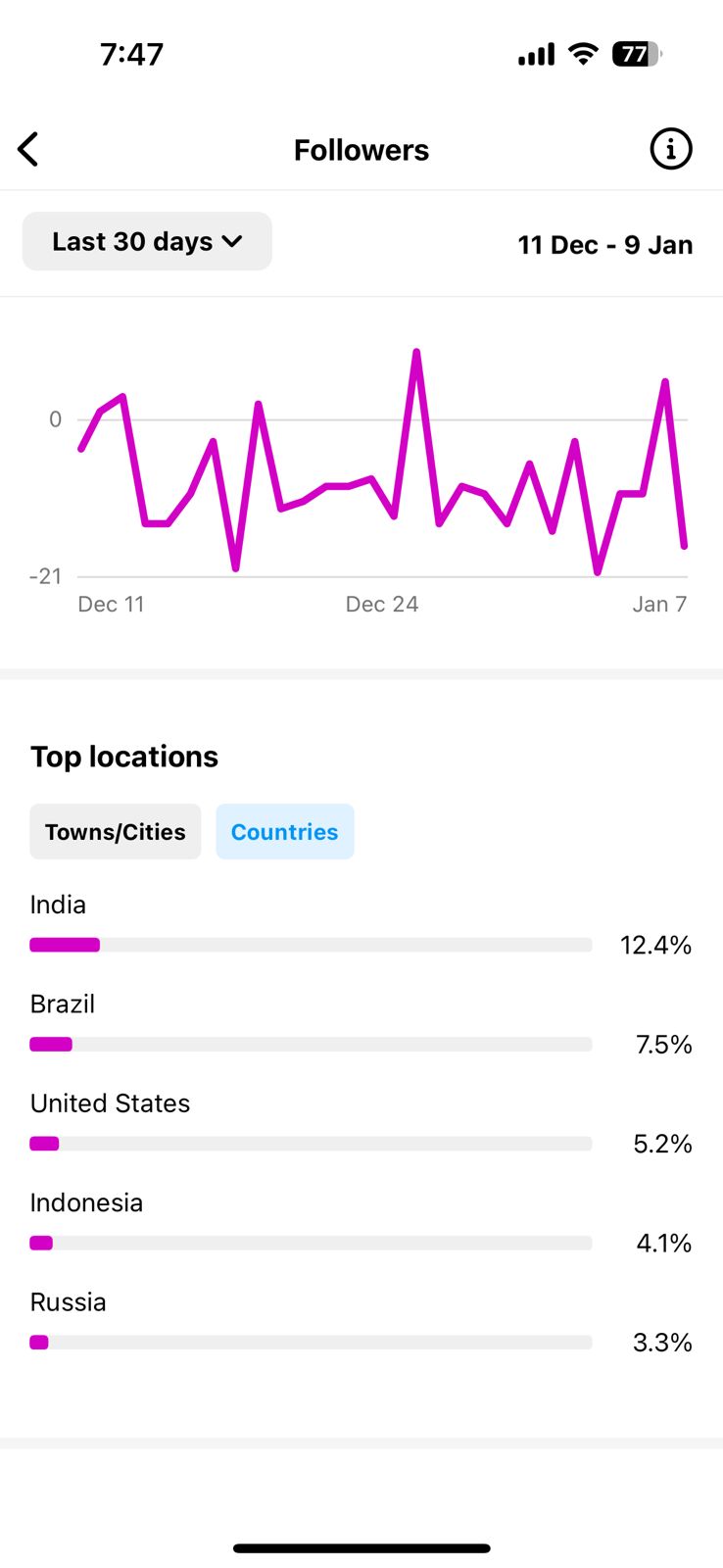
Task: Expand the Last 30 days dropdown
Action: click(x=147, y=241)
